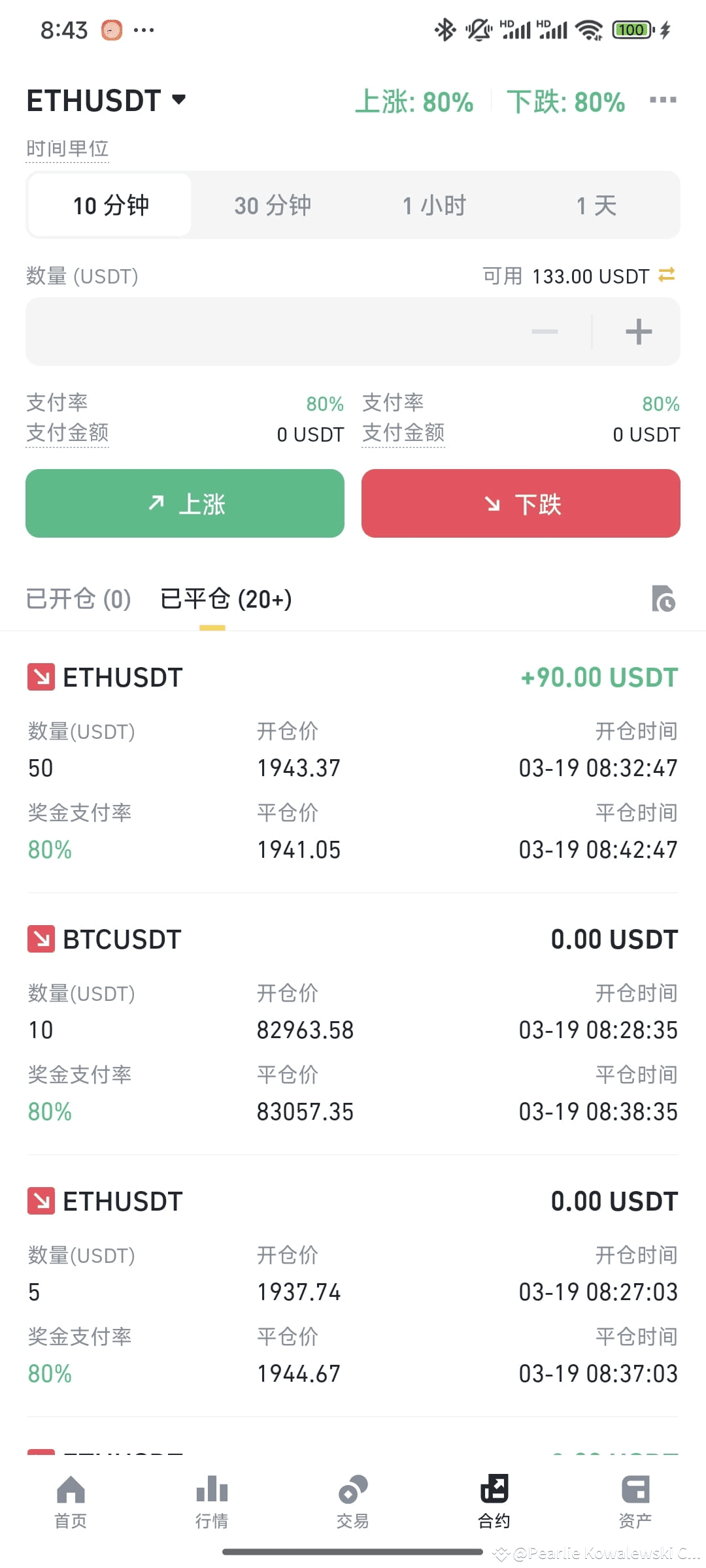The image size is (706, 1568).
Task: Choose the 1 天 time unit
Action: 596,205
